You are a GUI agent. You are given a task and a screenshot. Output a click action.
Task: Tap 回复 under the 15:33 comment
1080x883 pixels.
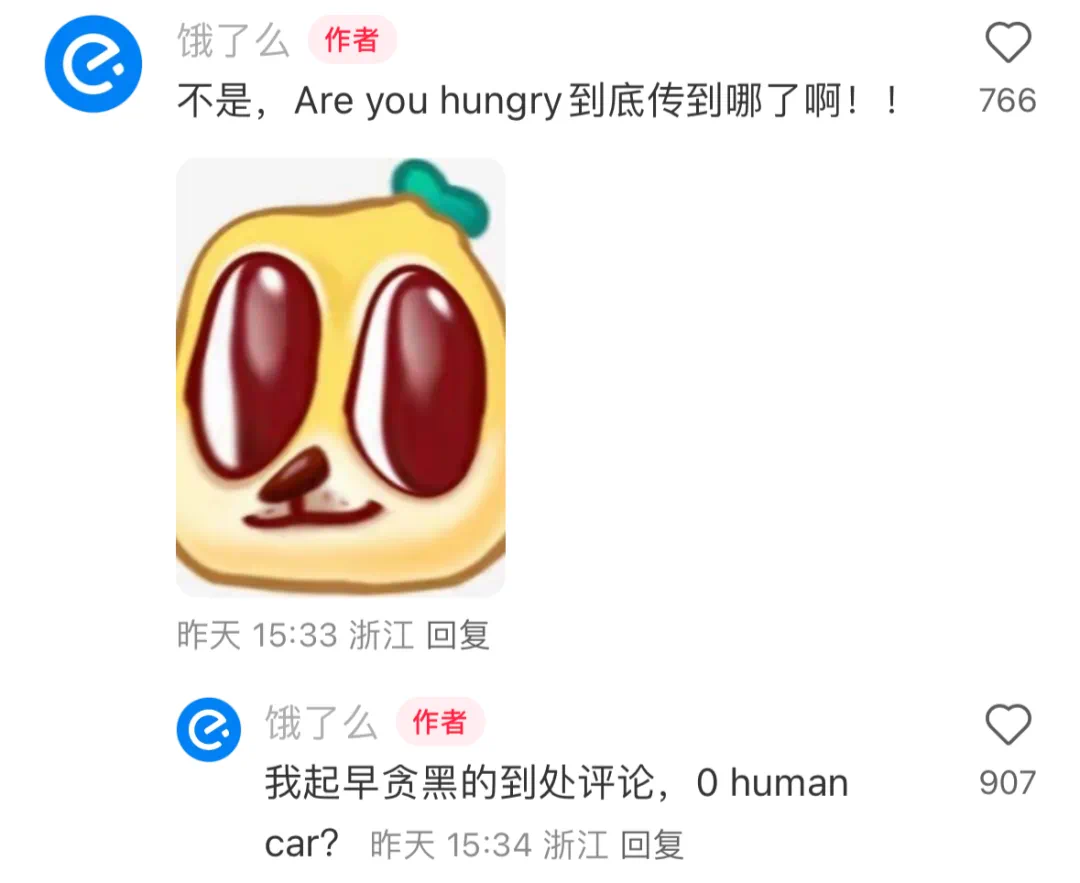point(458,635)
